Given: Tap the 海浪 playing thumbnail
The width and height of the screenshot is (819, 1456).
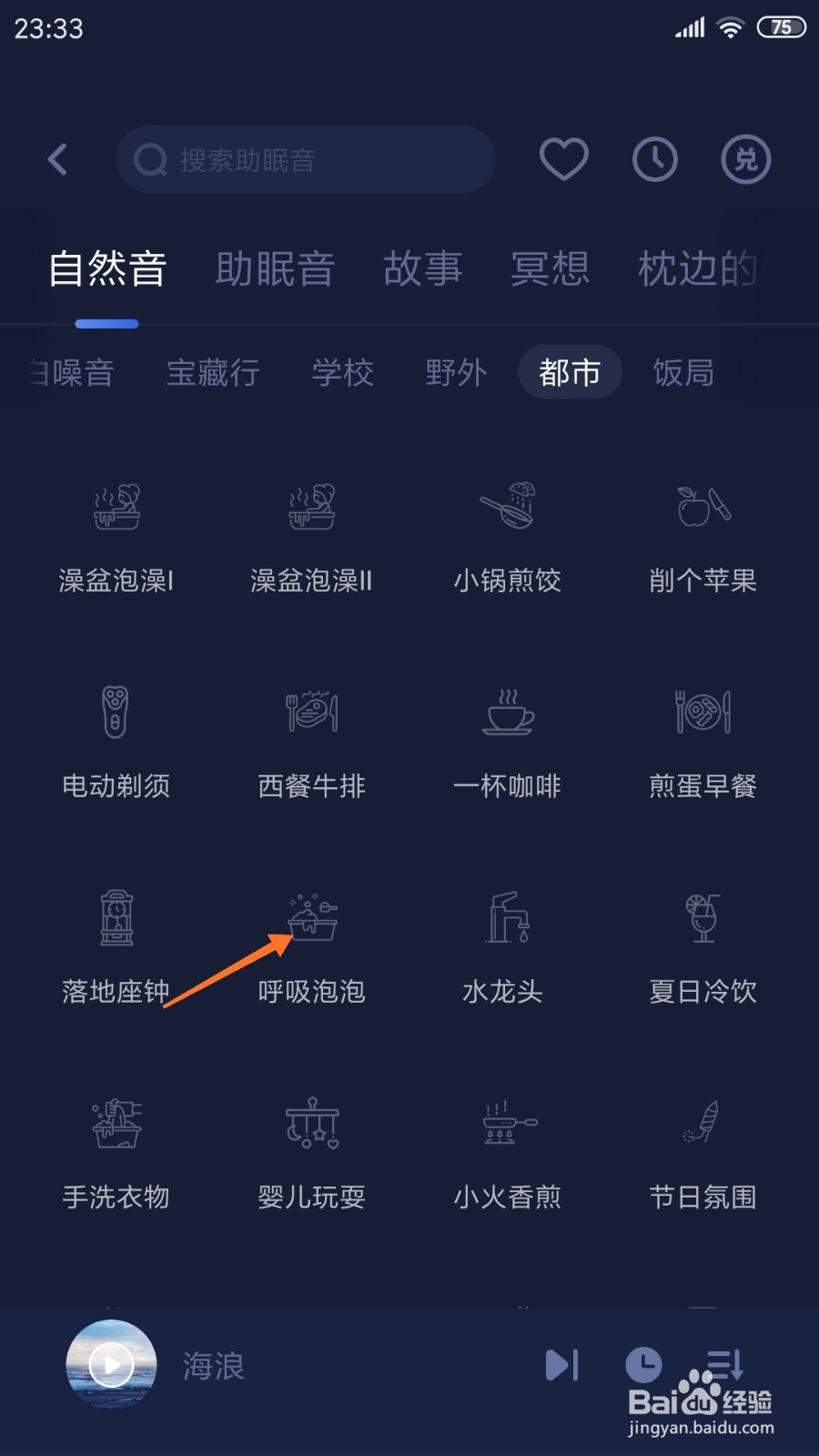Looking at the screenshot, I should (111, 1365).
